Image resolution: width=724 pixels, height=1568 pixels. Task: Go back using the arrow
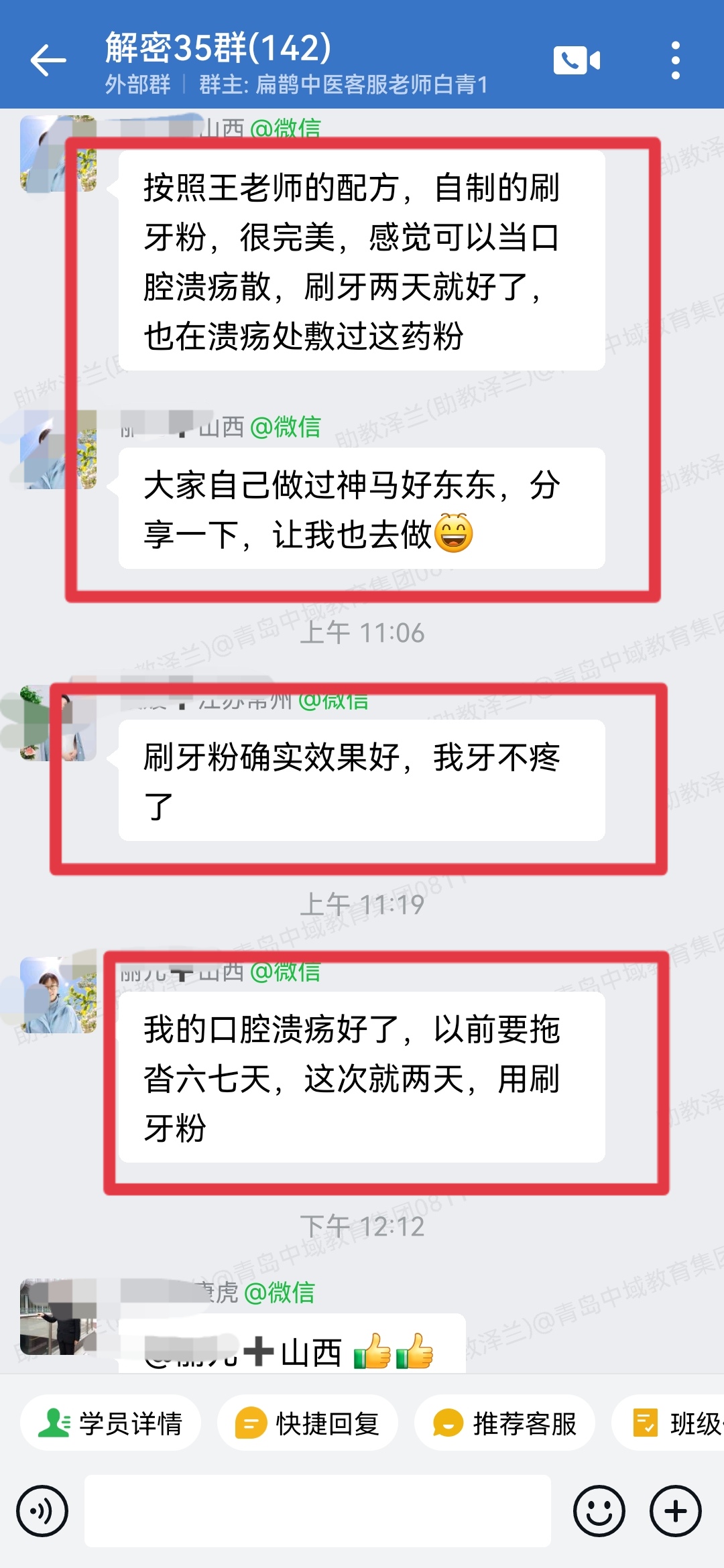(x=48, y=60)
